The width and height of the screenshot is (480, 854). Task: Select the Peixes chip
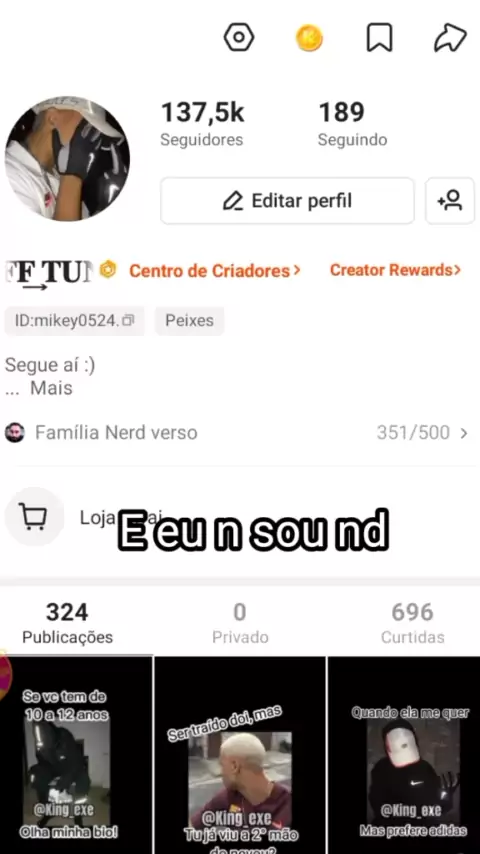189,320
